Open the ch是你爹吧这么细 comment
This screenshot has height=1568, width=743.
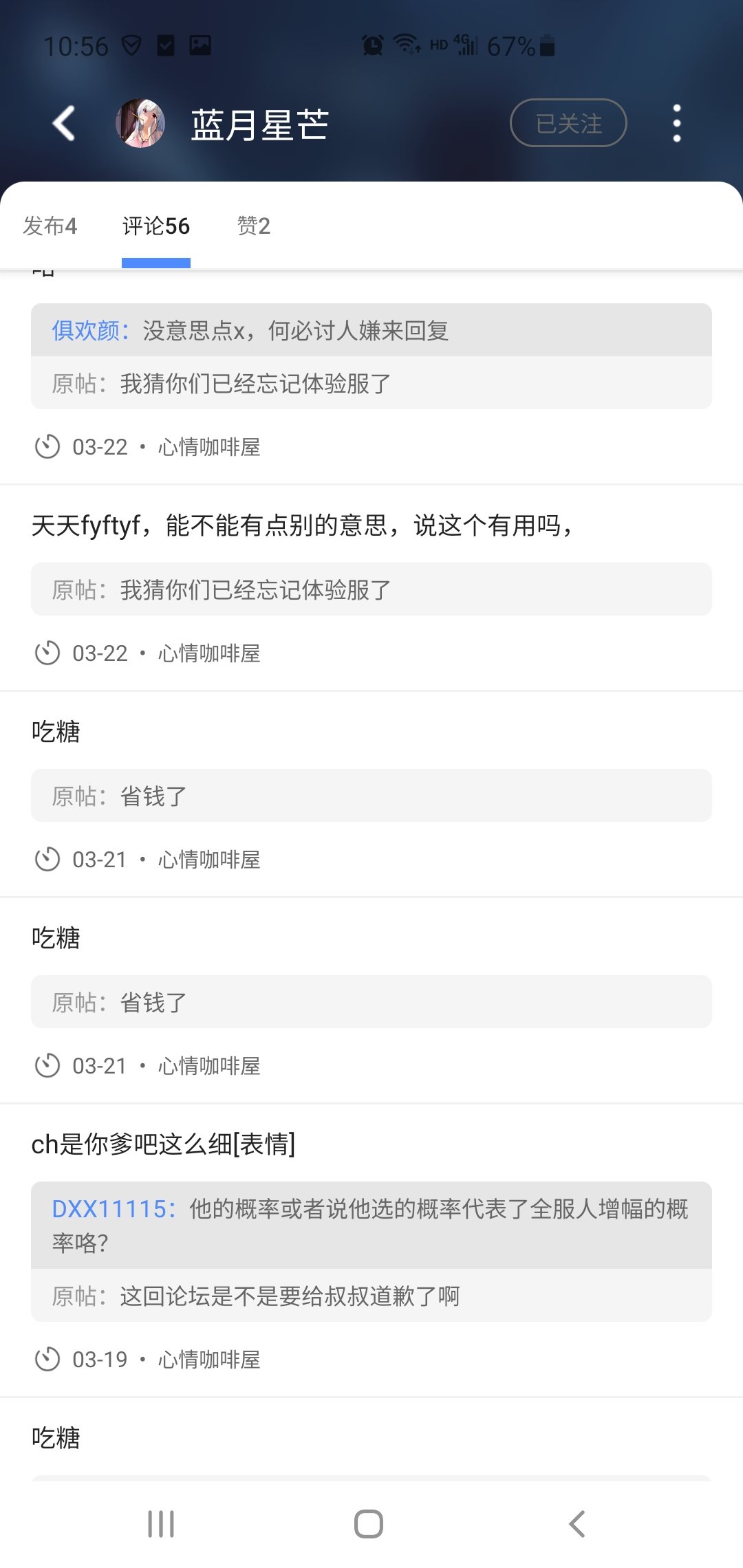163,1144
